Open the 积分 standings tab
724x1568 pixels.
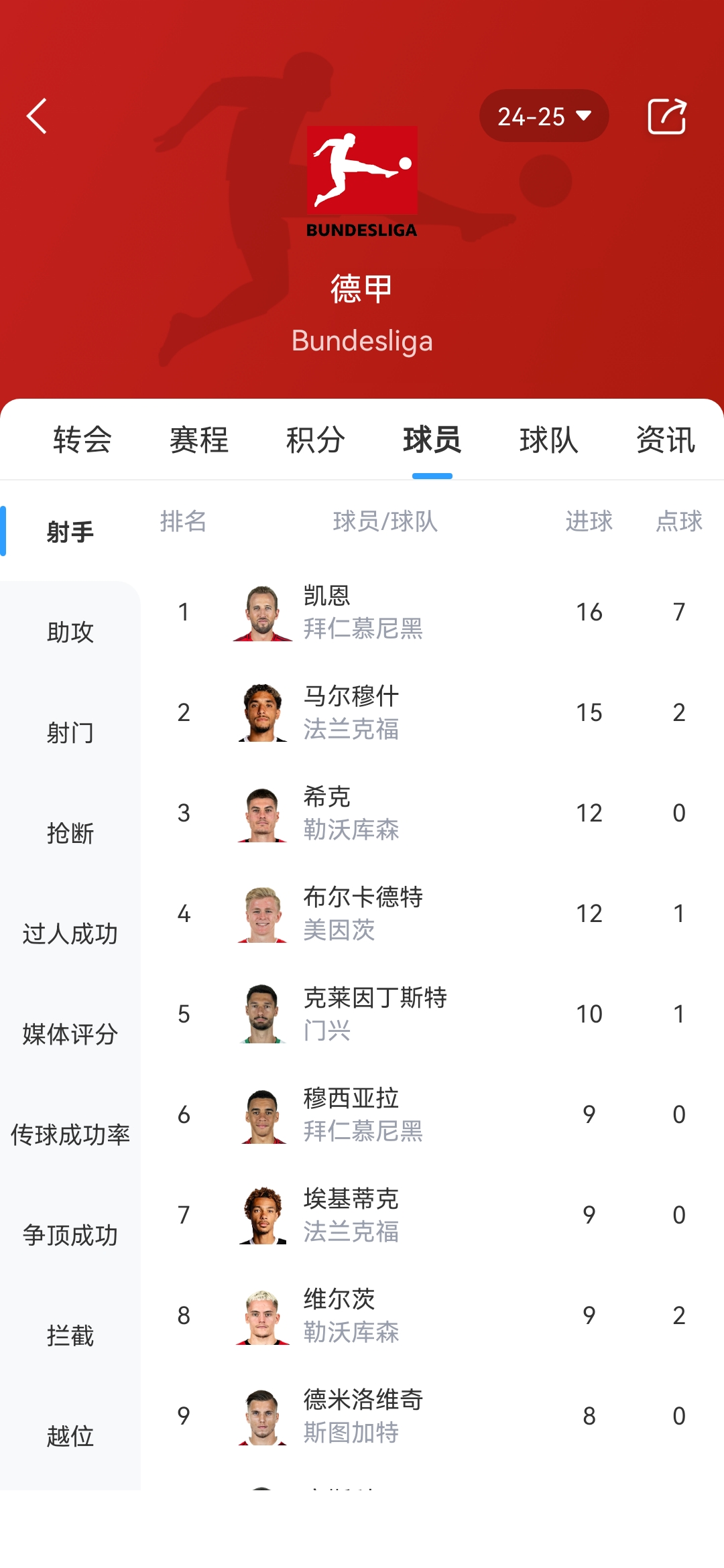[x=316, y=440]
